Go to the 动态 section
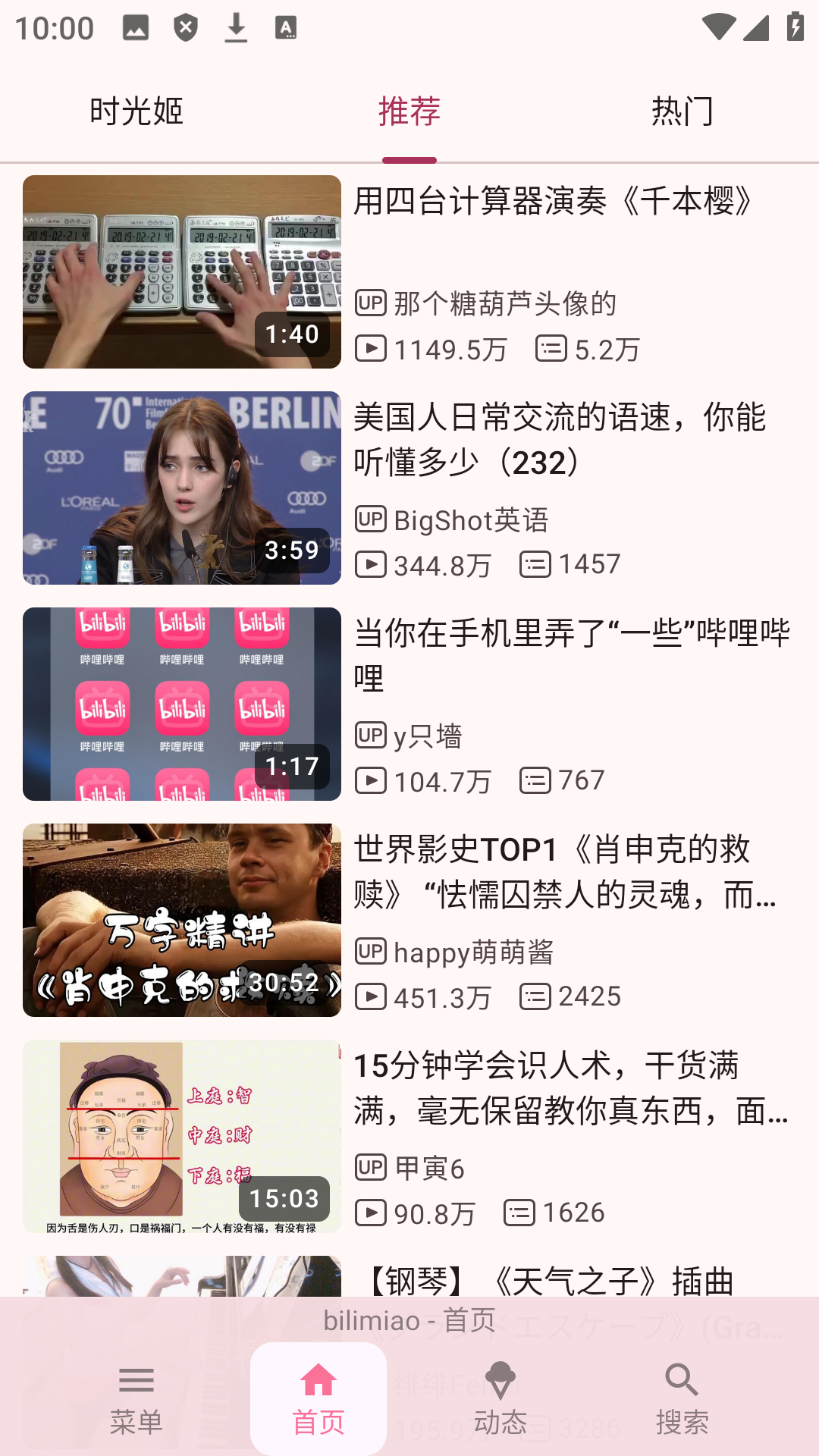This screenshot has height=1456, width=819. coord(500,1399)
